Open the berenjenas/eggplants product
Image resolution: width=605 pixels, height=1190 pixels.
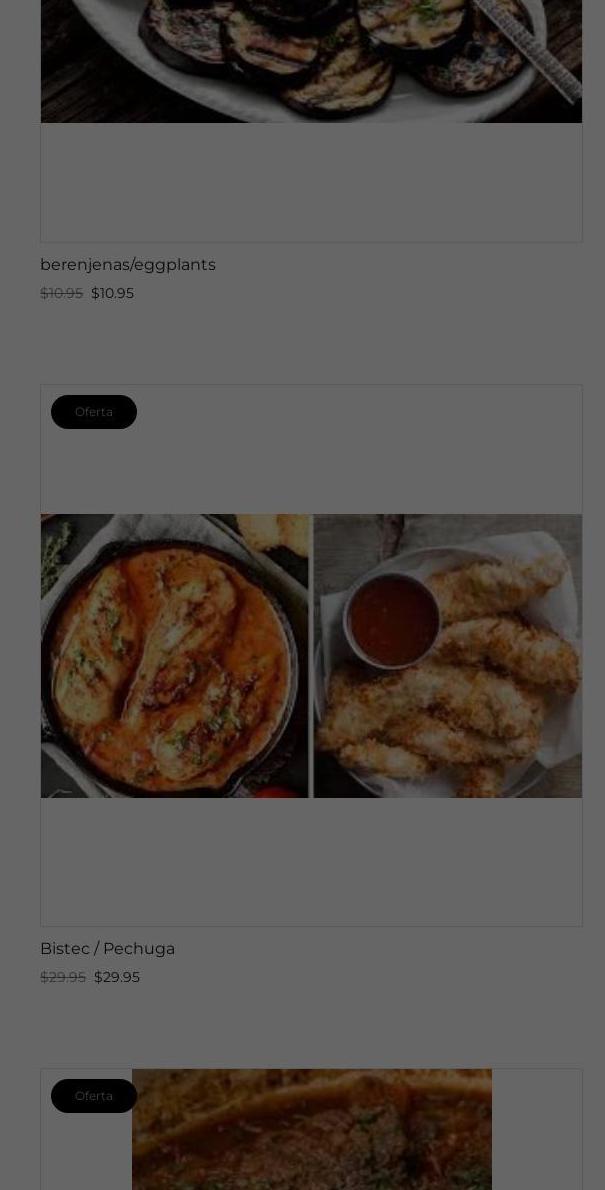click(x=128, y=265)
